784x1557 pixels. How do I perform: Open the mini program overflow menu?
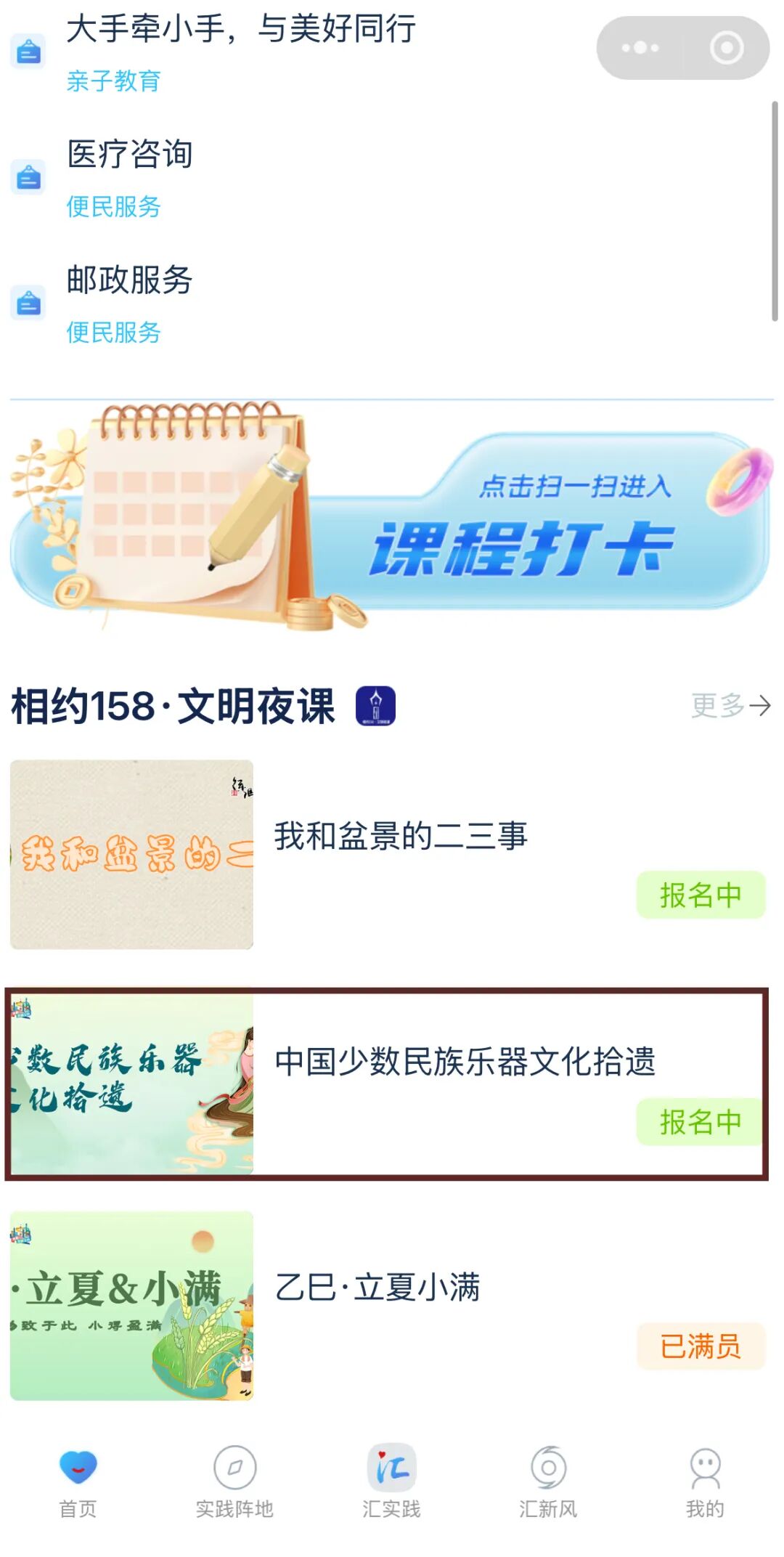640,48
